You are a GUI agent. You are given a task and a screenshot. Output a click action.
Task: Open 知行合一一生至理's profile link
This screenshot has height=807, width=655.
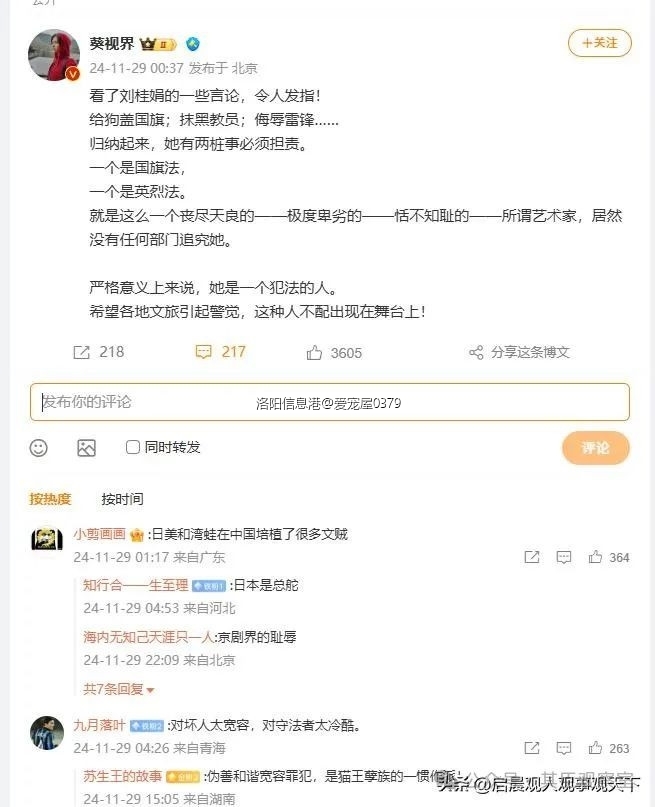[135, 584]
